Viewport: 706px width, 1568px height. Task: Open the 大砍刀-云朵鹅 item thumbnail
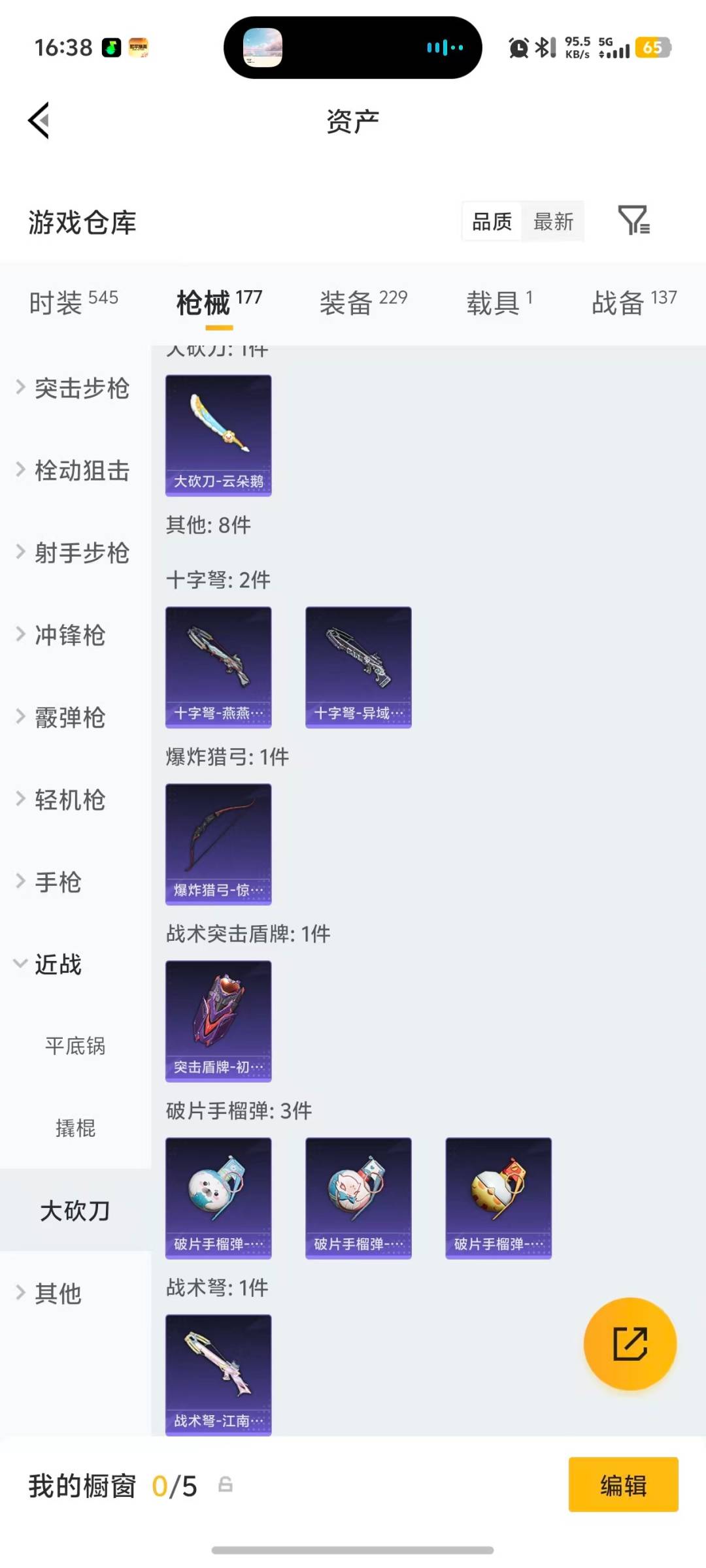pos(218,433)
